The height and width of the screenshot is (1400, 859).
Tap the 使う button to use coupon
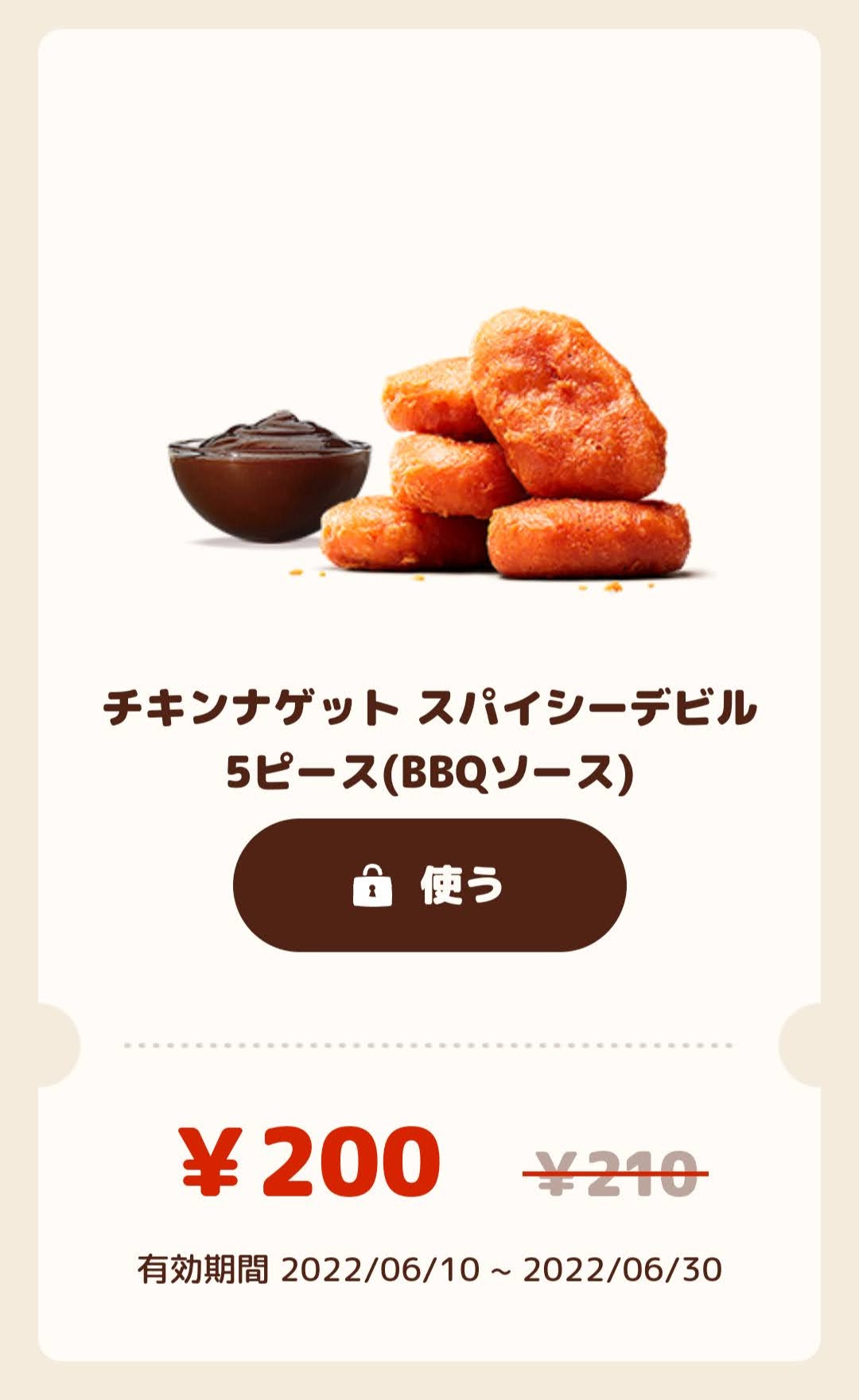click(429, 885)
